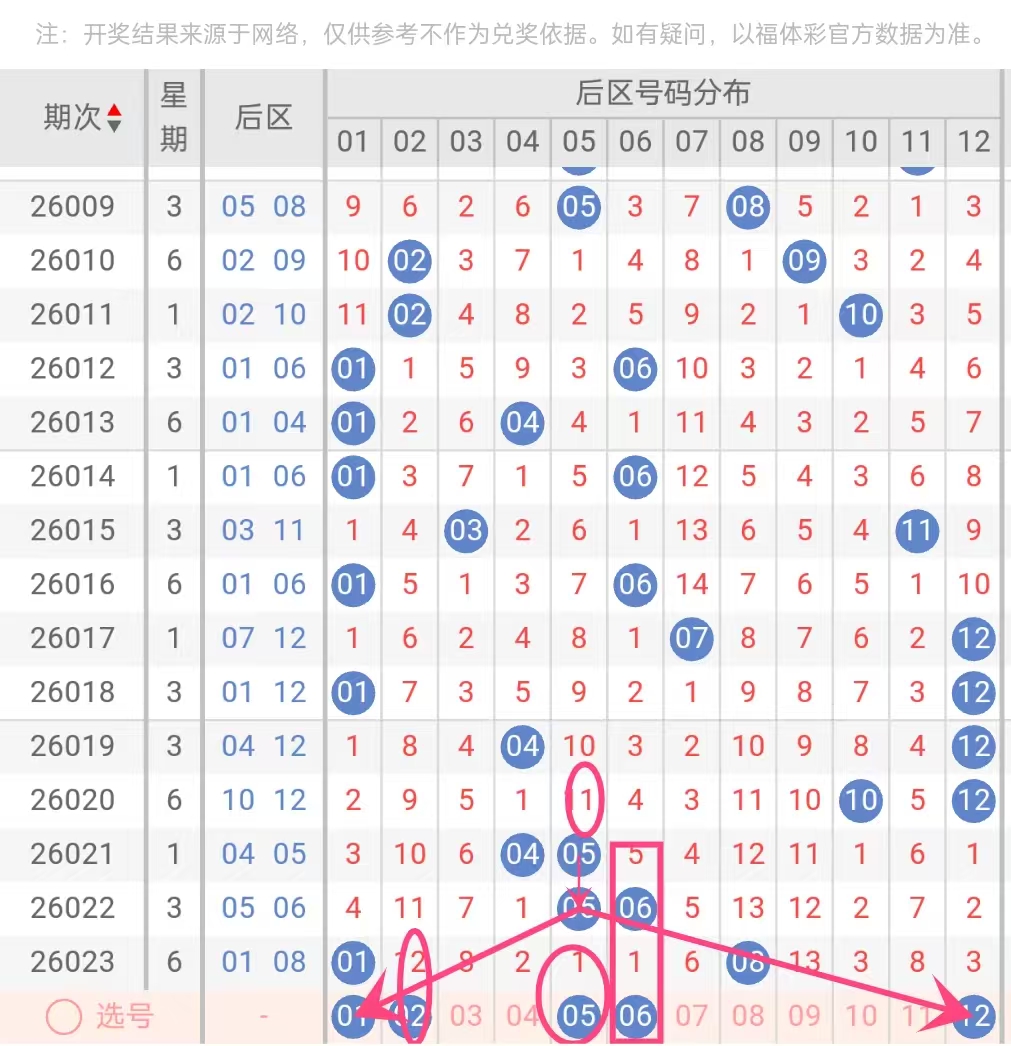
Task: Click the 05 08 result of period 26009
Action: tap(262, 208)
